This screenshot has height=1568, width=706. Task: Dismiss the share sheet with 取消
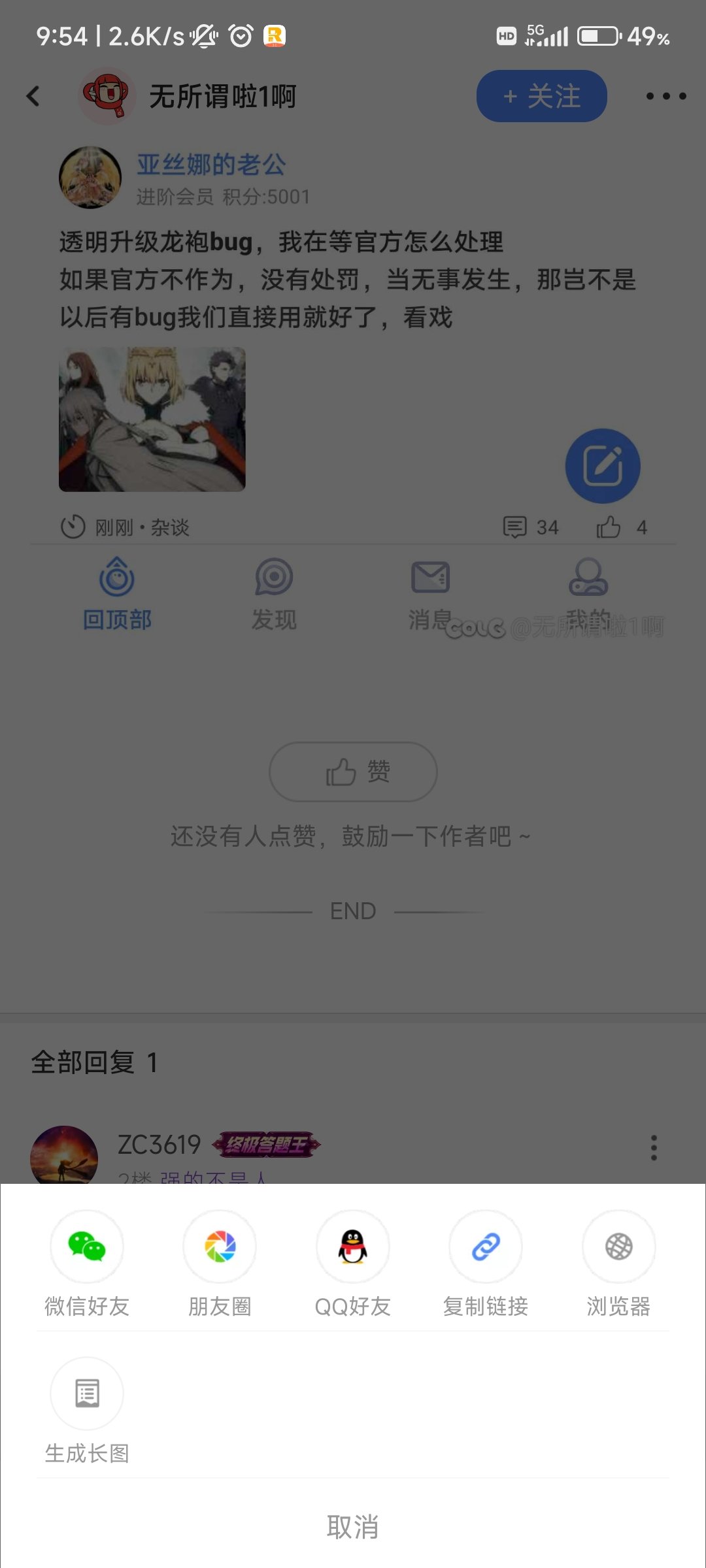pos(353,1527)
